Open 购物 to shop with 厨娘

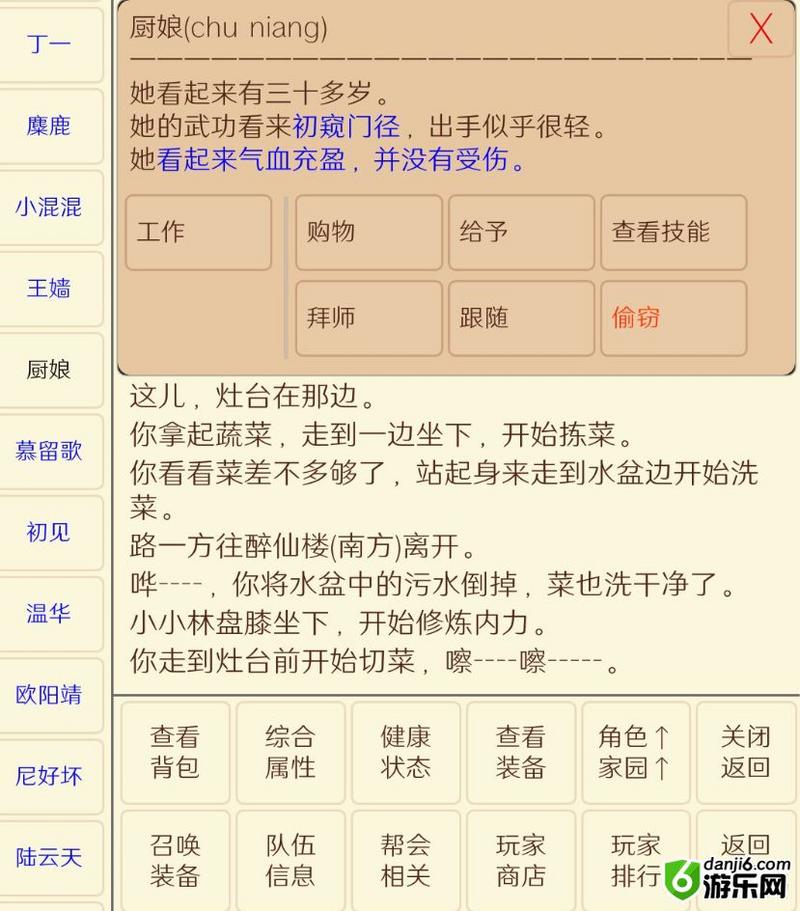pos(368,232)
